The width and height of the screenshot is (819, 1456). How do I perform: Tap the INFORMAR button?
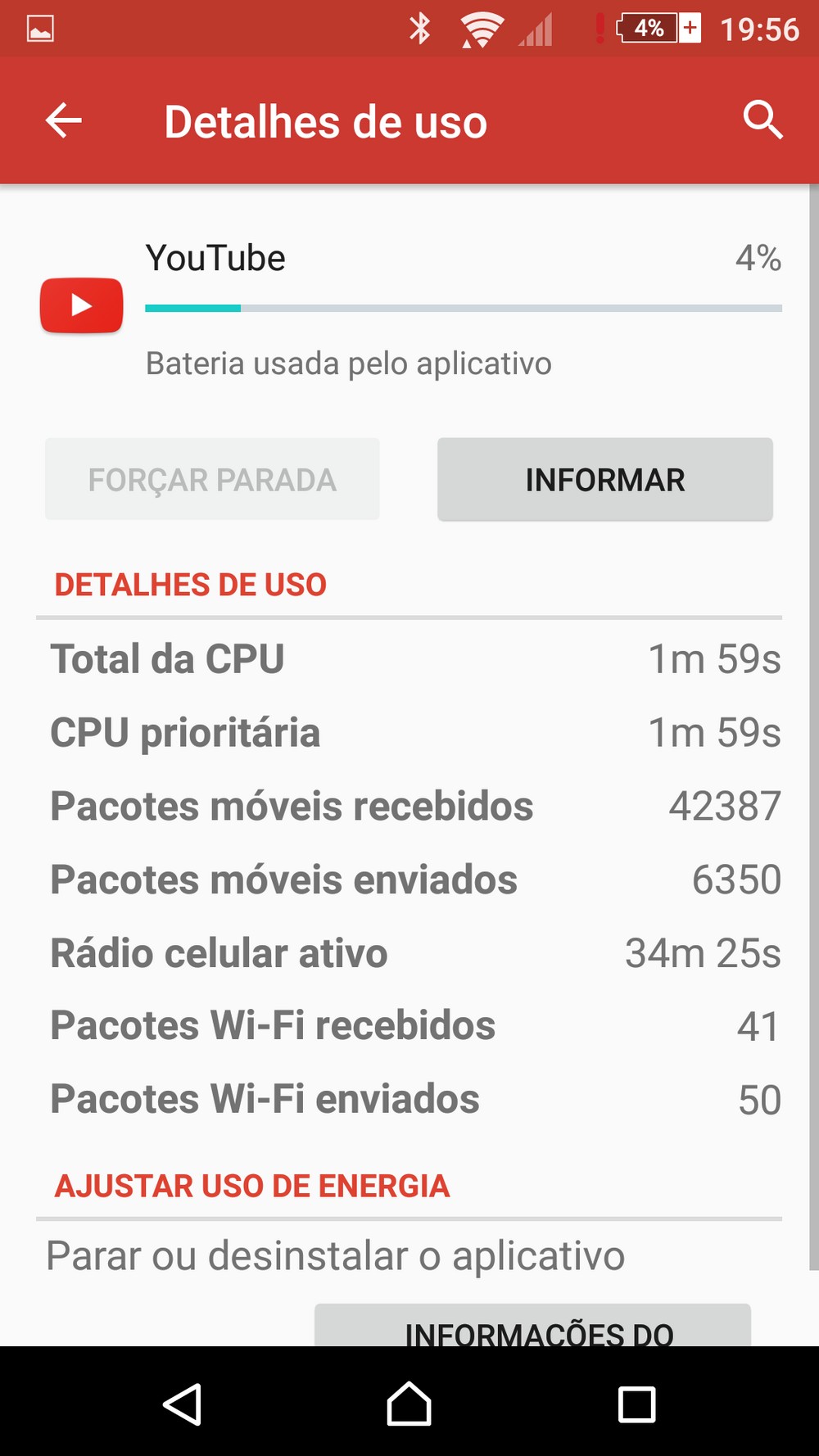605,480
